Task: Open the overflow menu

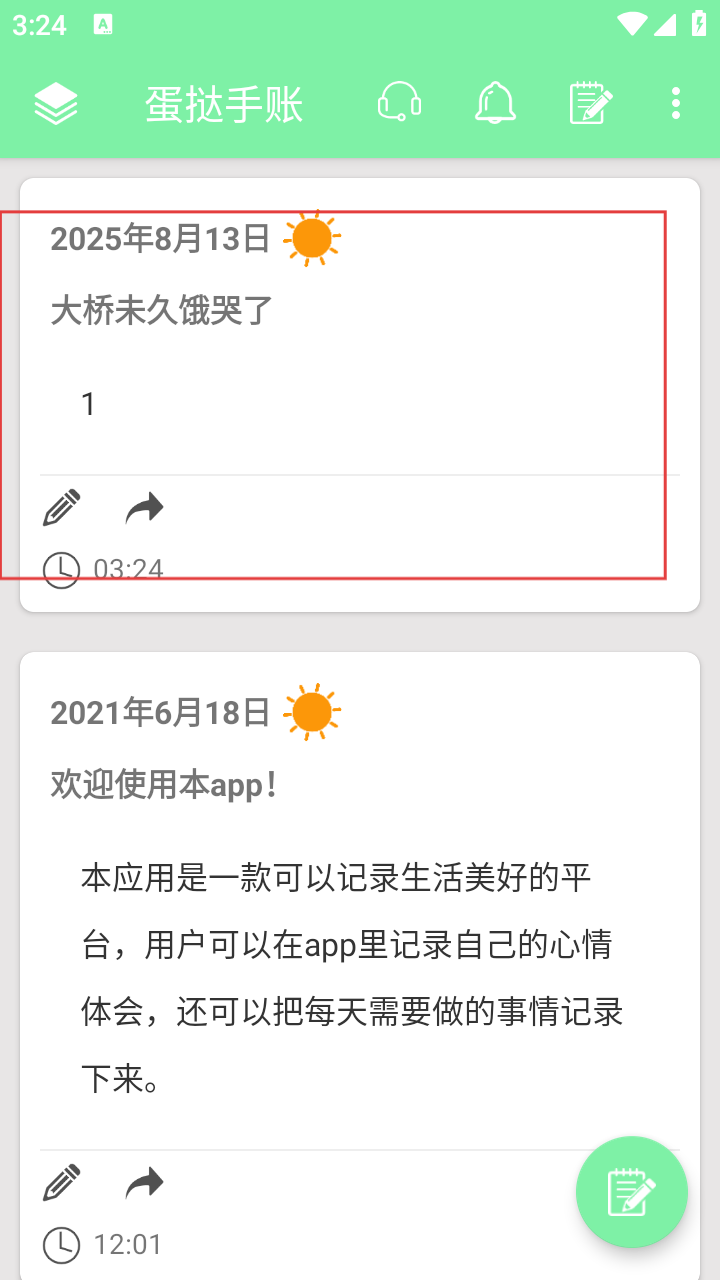Action: point(676,103)
